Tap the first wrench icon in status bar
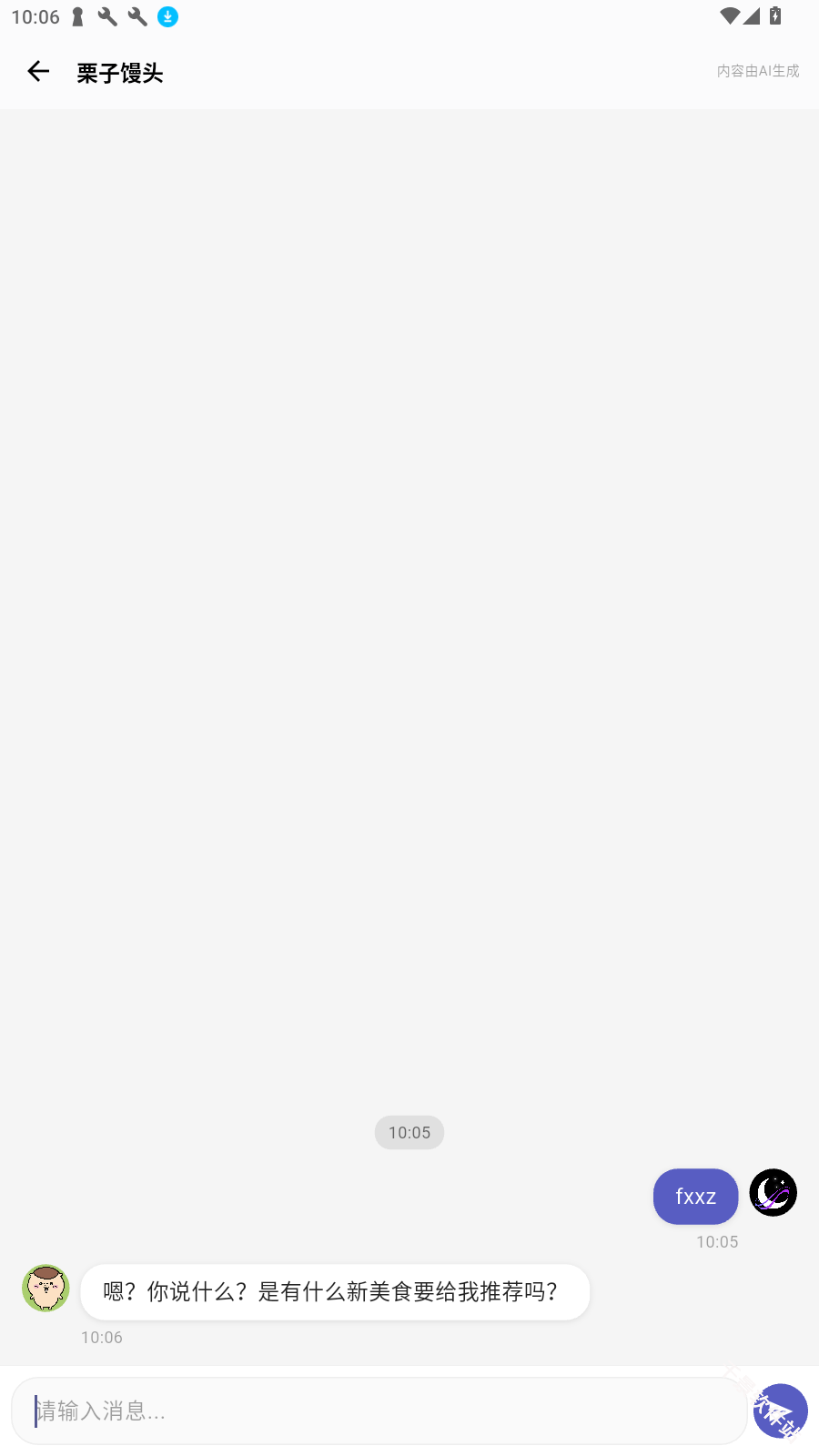The height and width of the screenshot is (1456, 819). click(x=106, y=16)
